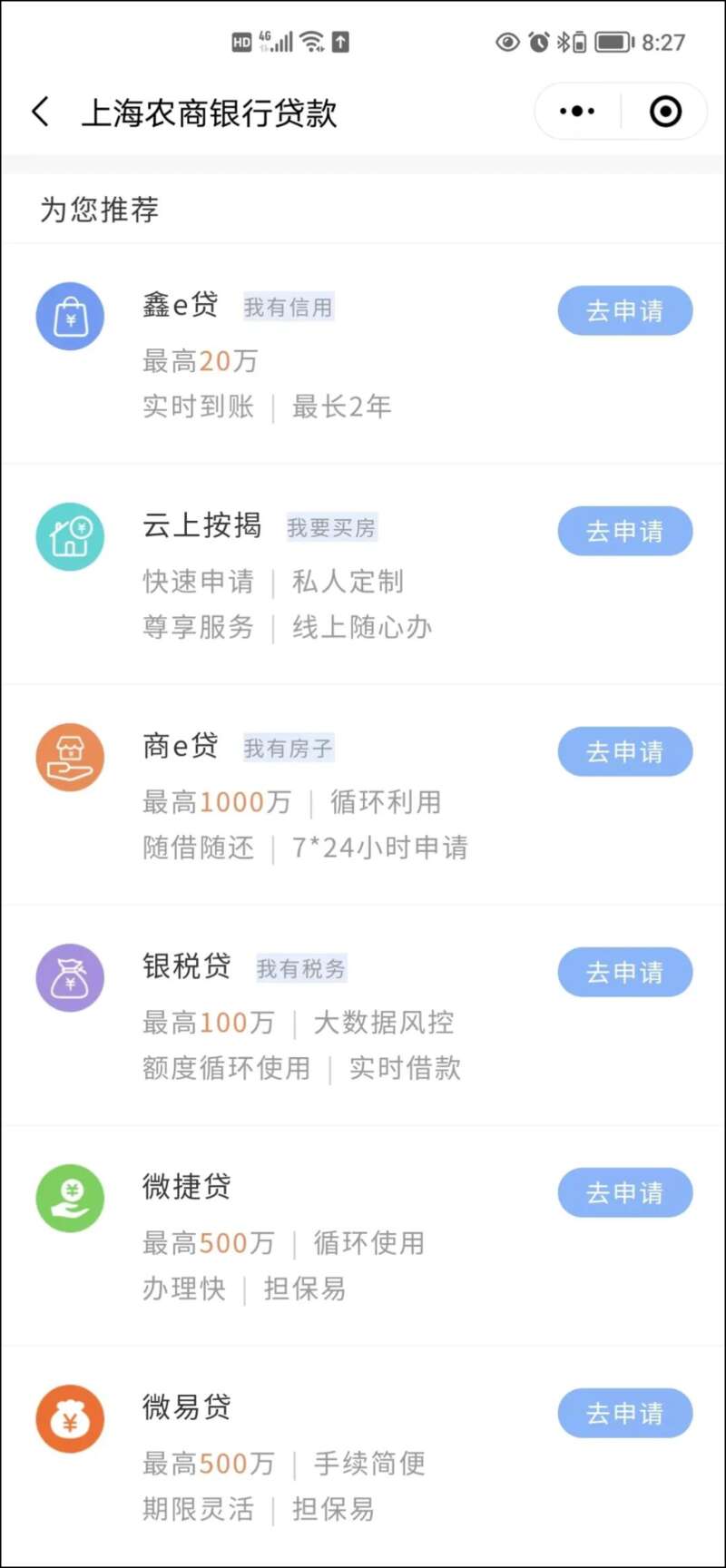Click 去申请 for the 商e贷 product
Screen dimensions: 726x1568
624,751
